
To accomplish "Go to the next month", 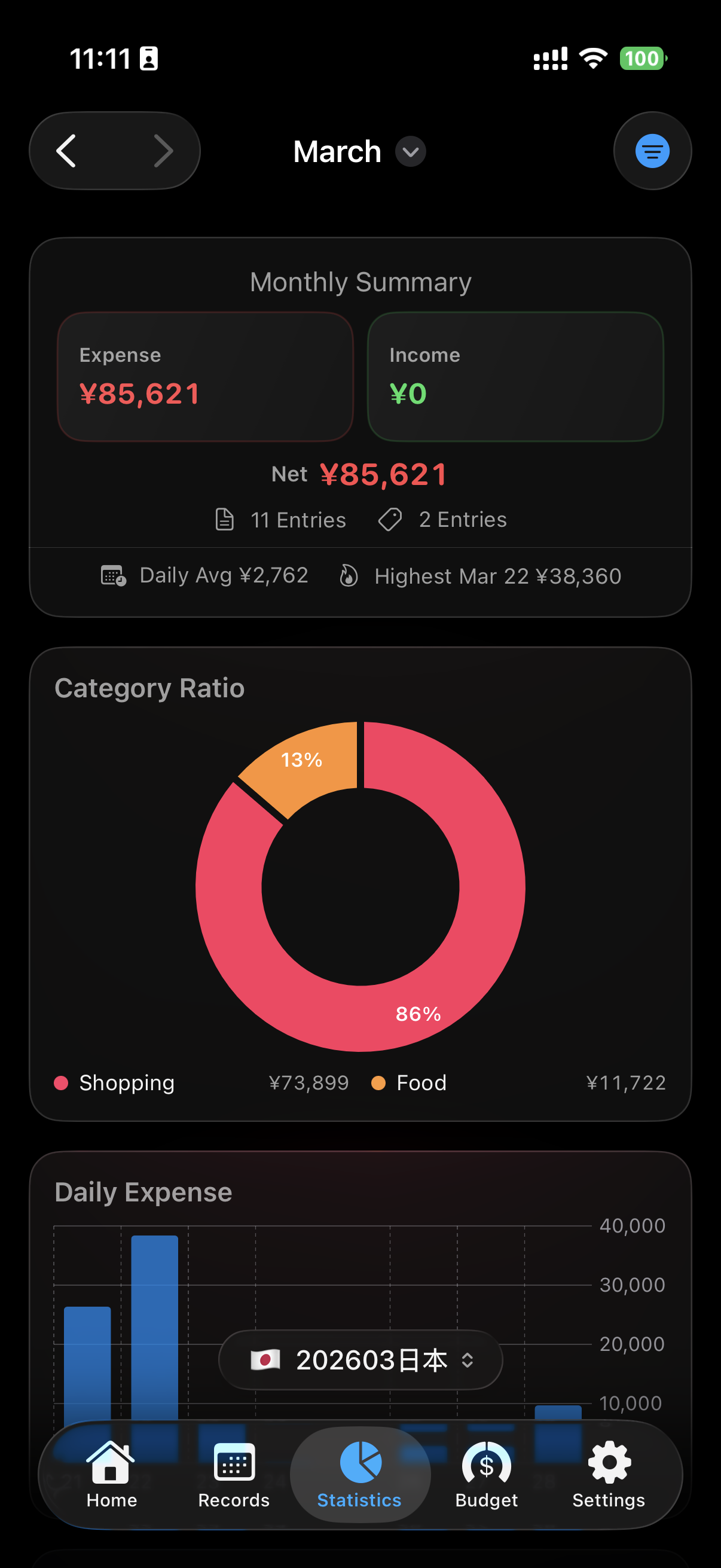I will point(163,151).
